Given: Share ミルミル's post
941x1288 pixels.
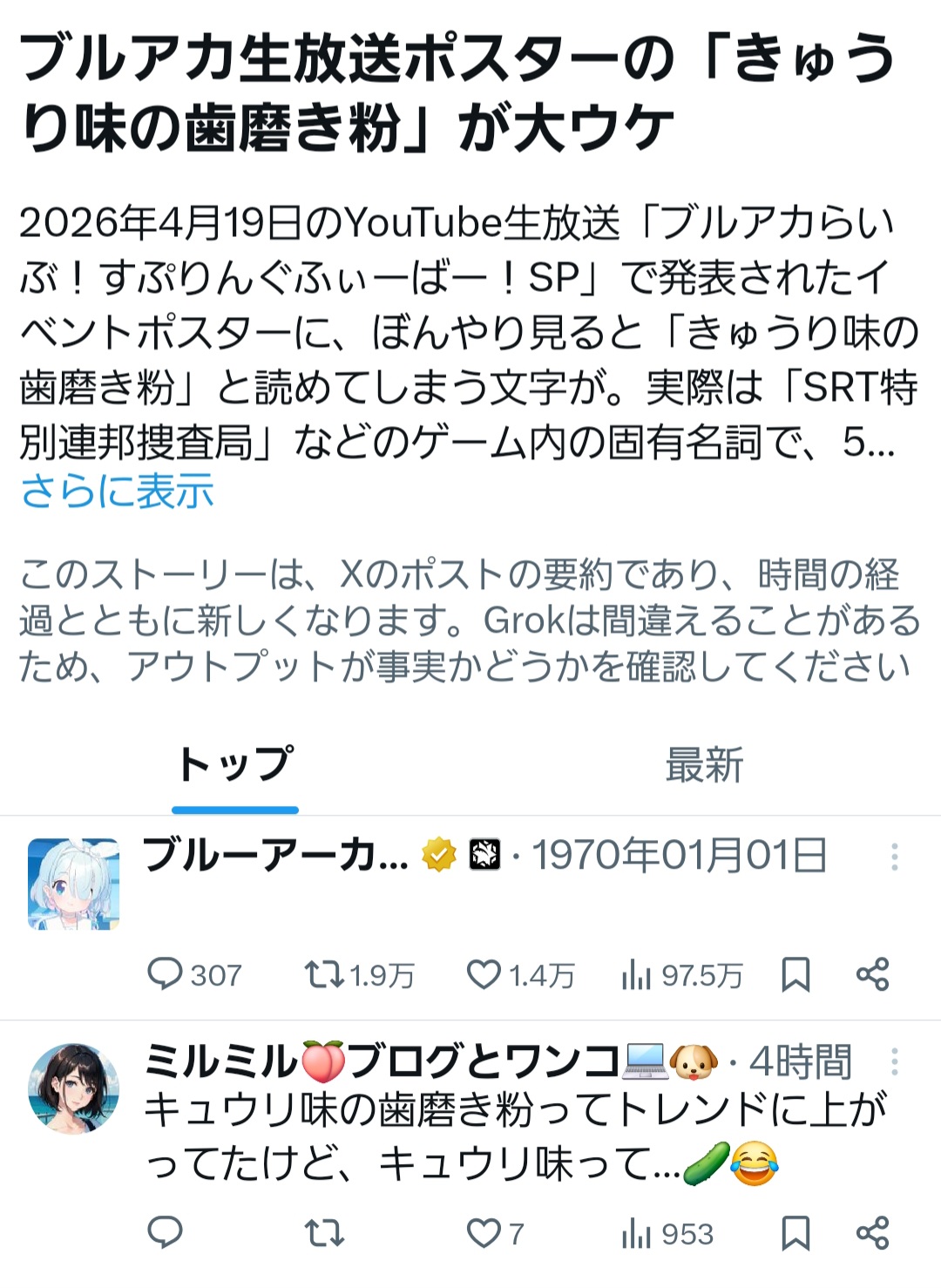Looking at the screenshot, I should [x=872, y=1233].
